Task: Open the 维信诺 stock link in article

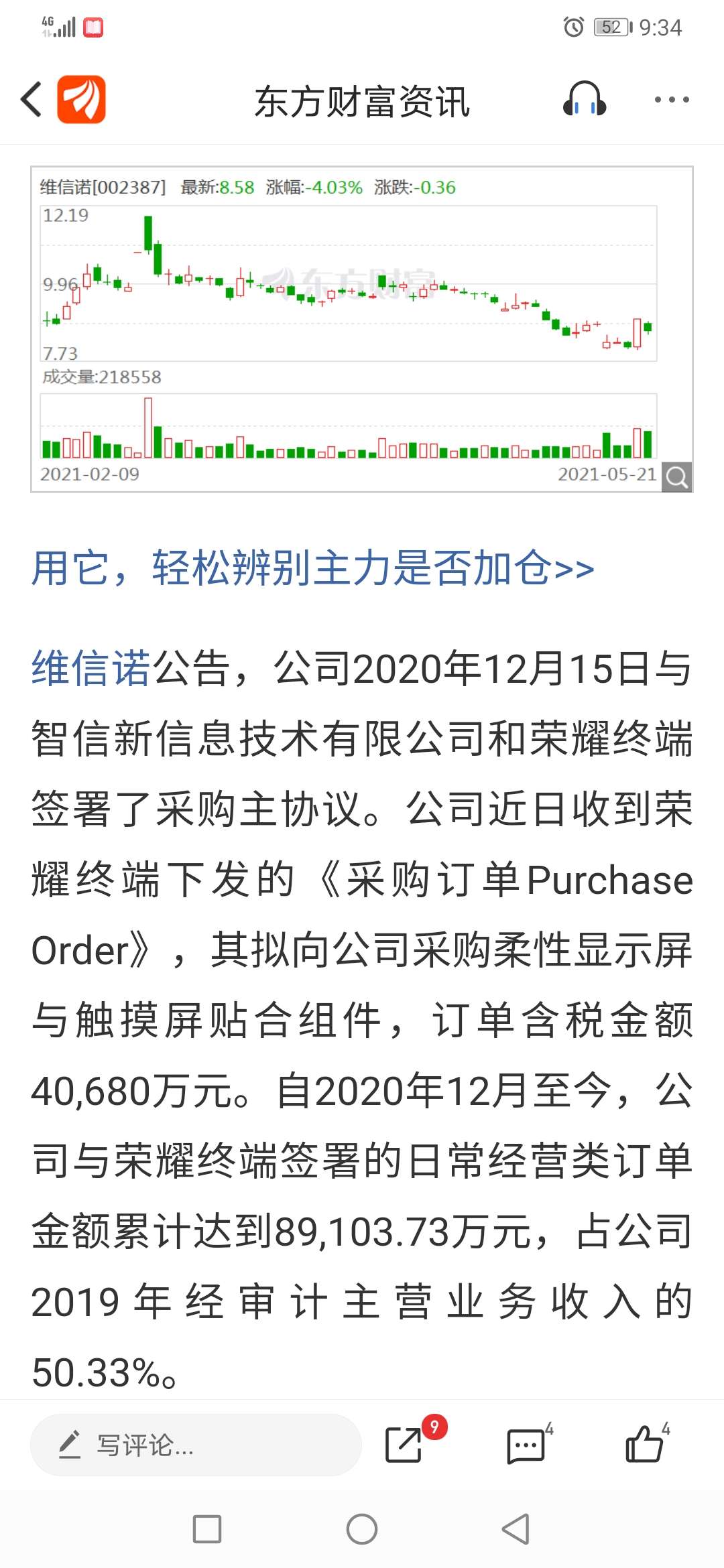Action: click(91, 669)
